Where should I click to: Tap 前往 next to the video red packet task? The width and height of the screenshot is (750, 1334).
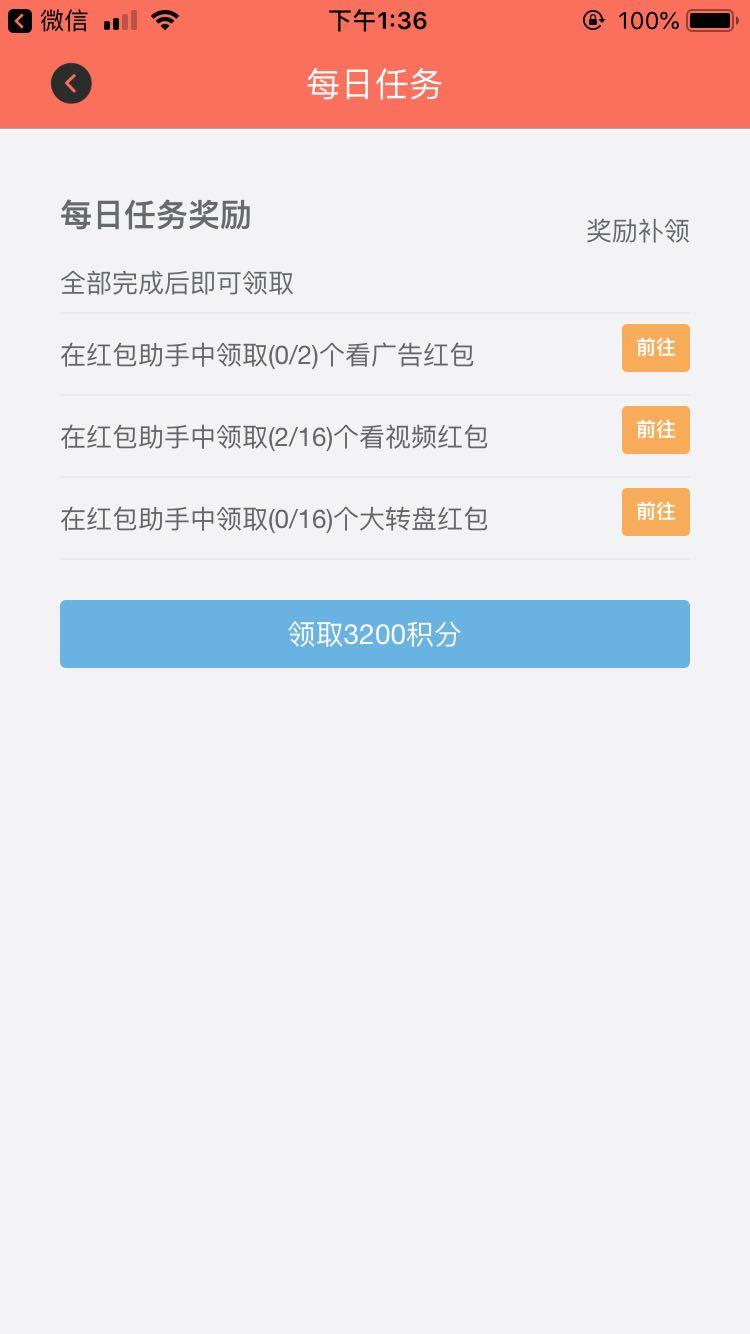655,430
